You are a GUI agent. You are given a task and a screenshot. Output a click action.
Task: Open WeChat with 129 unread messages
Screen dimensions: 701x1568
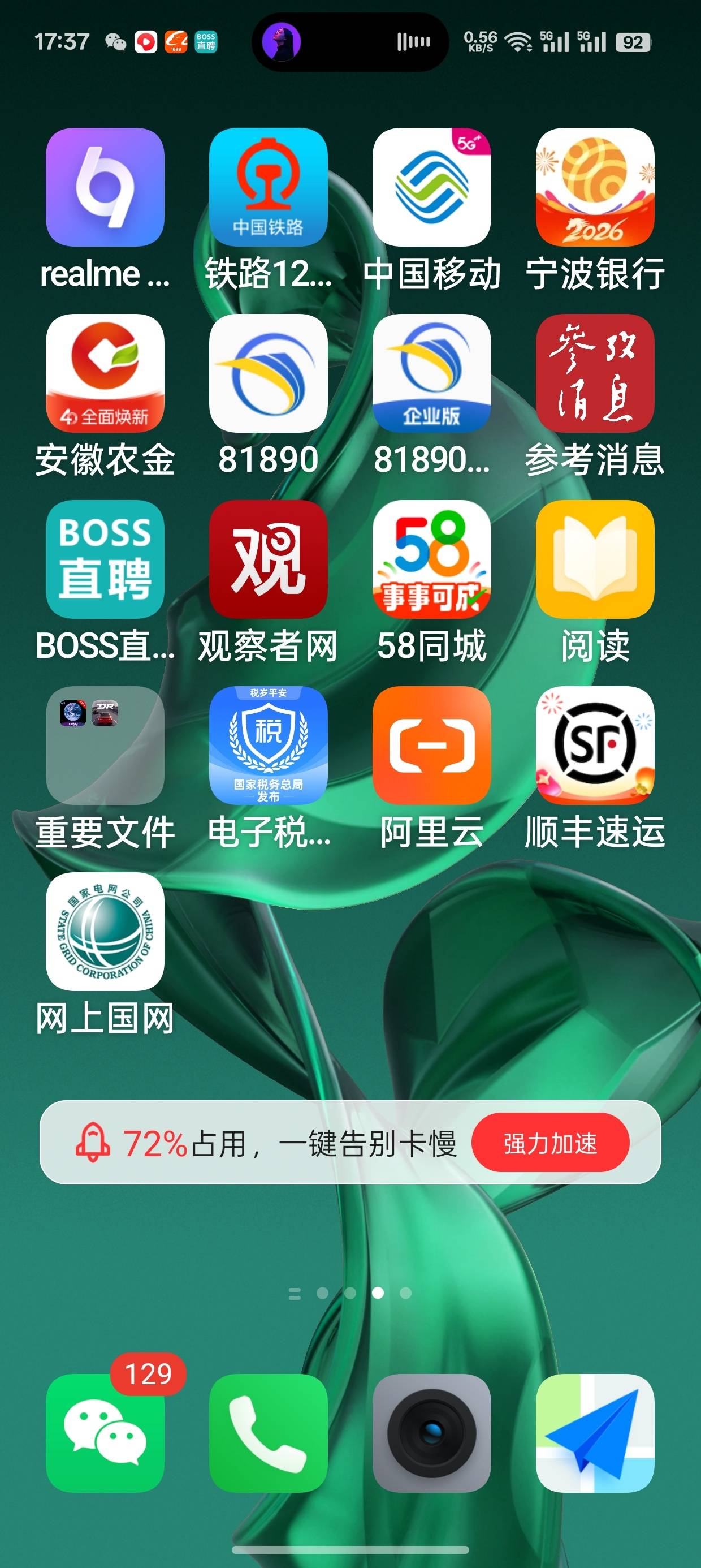105,1433
